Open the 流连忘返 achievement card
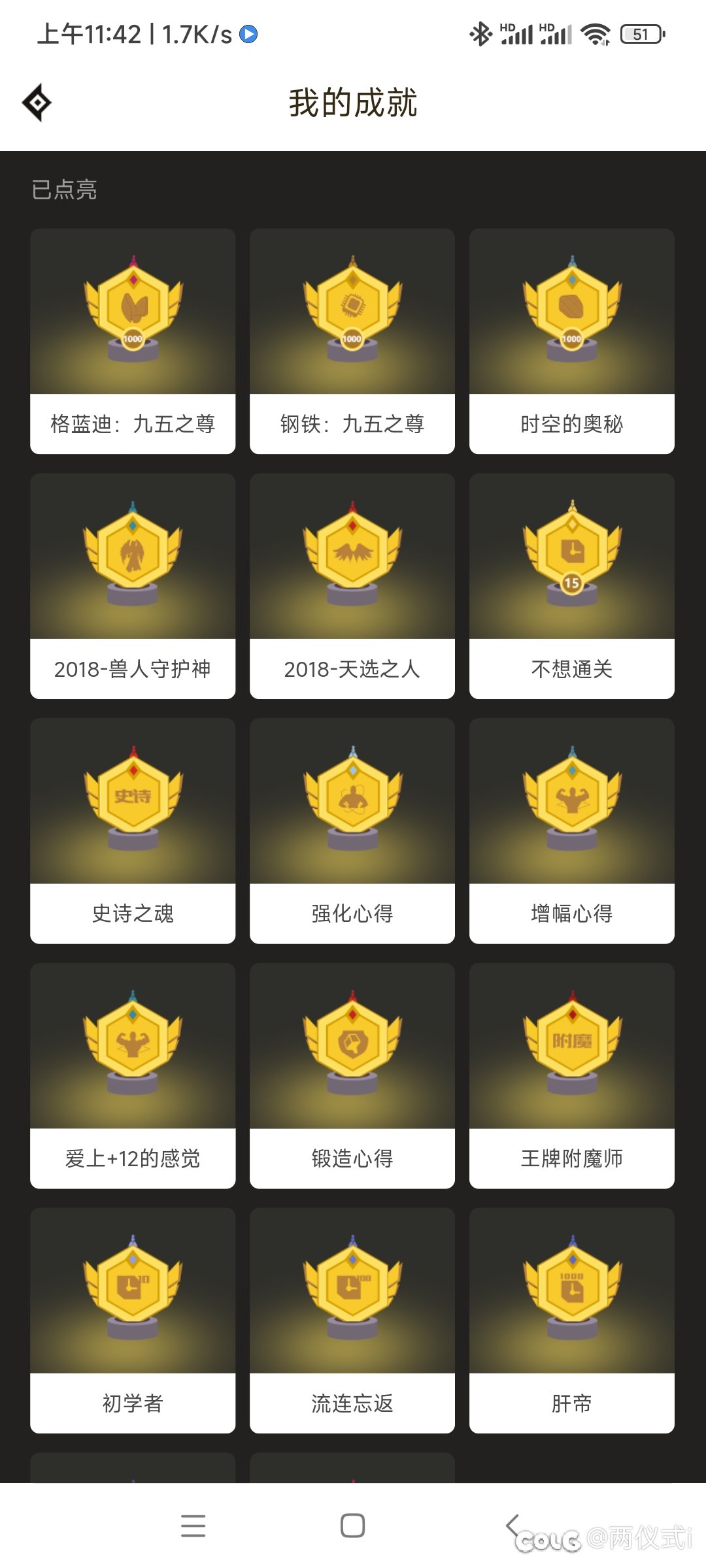 coord(352,1320)
